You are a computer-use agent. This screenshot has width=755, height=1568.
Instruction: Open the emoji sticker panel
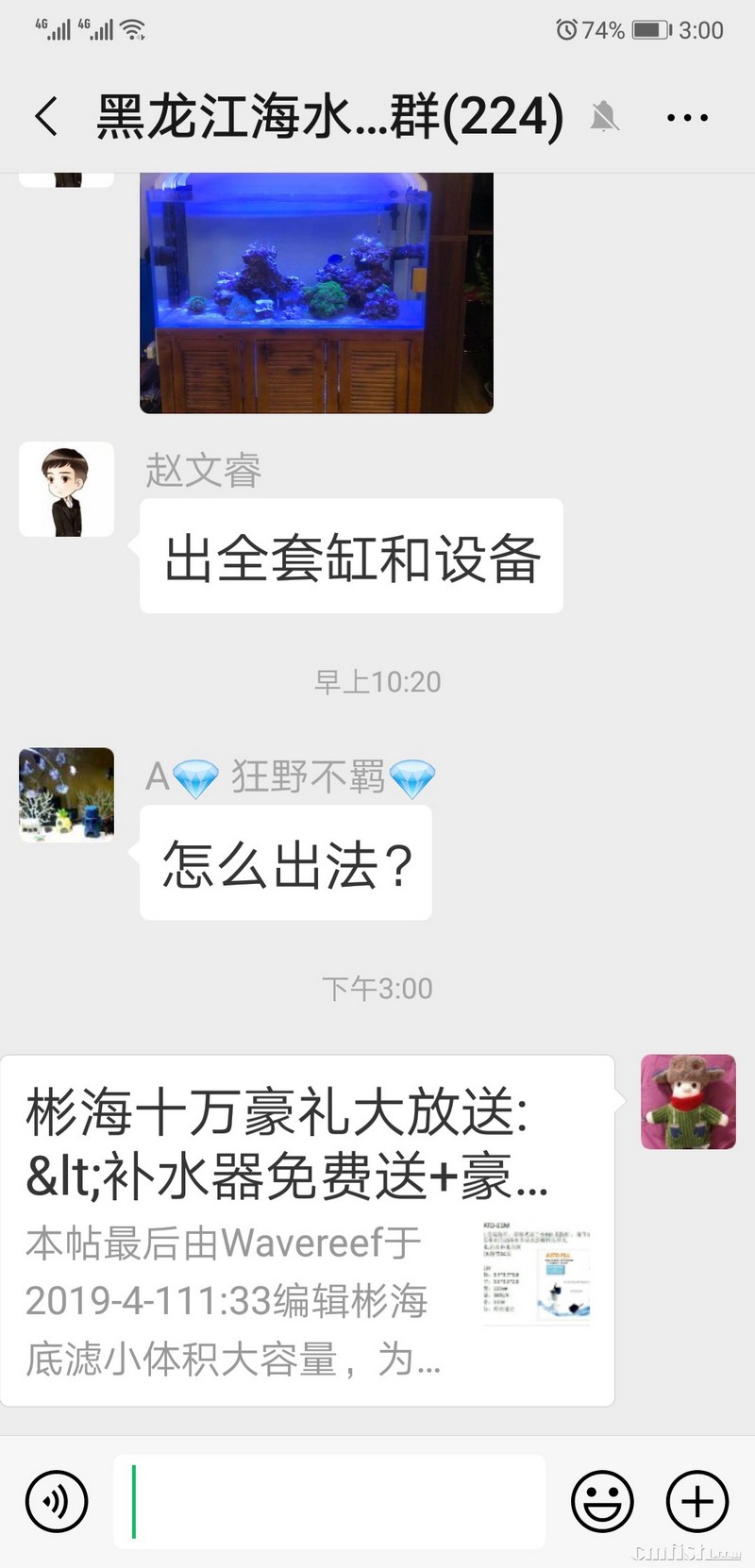tap(602, 1500)
